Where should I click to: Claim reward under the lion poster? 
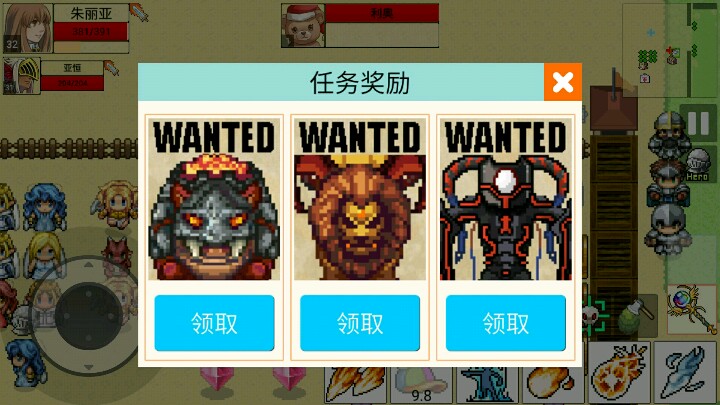[x=360, y=323]
